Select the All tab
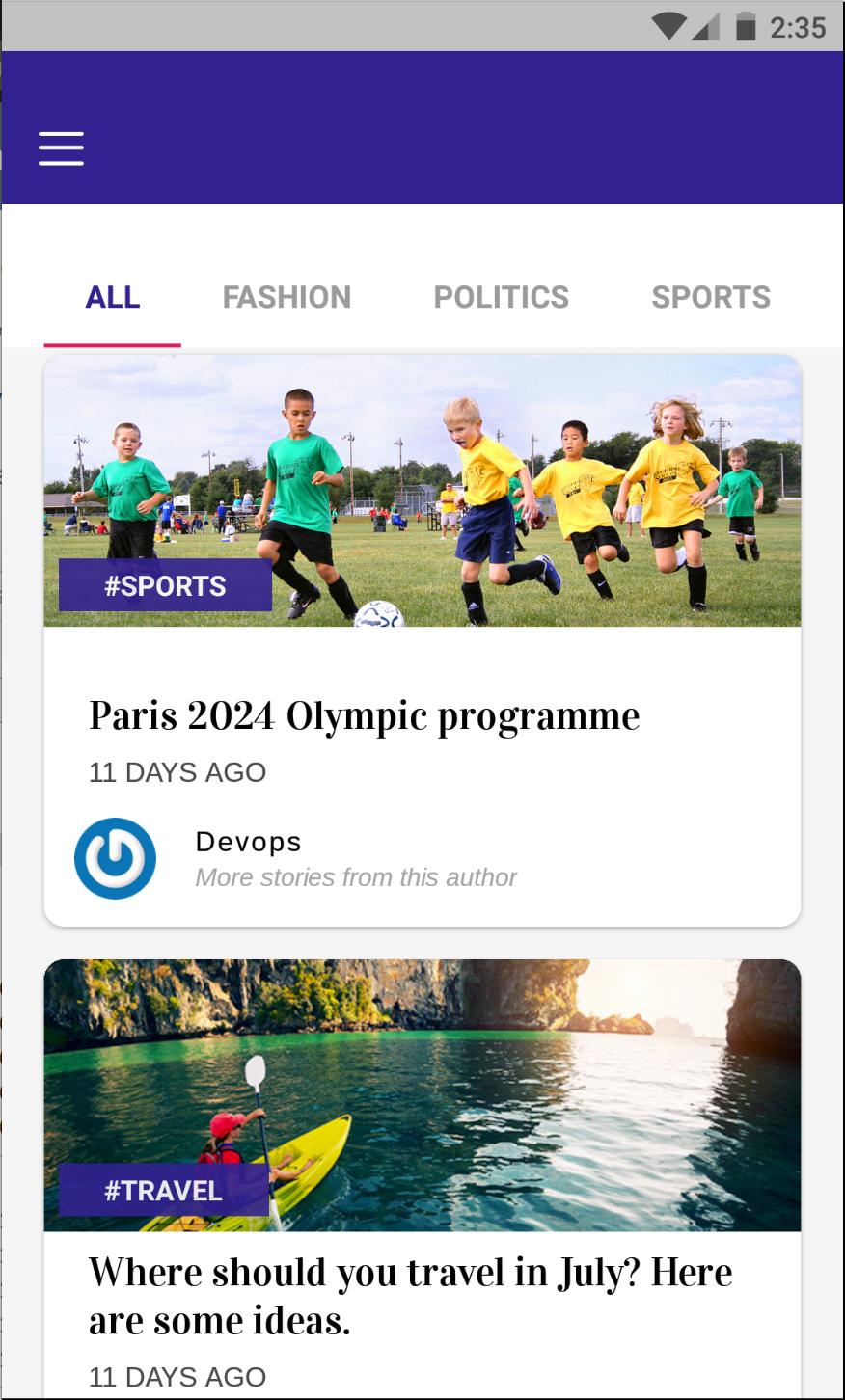The width and height of the screenshot is (845, 1400). click(x=113, y=297)
